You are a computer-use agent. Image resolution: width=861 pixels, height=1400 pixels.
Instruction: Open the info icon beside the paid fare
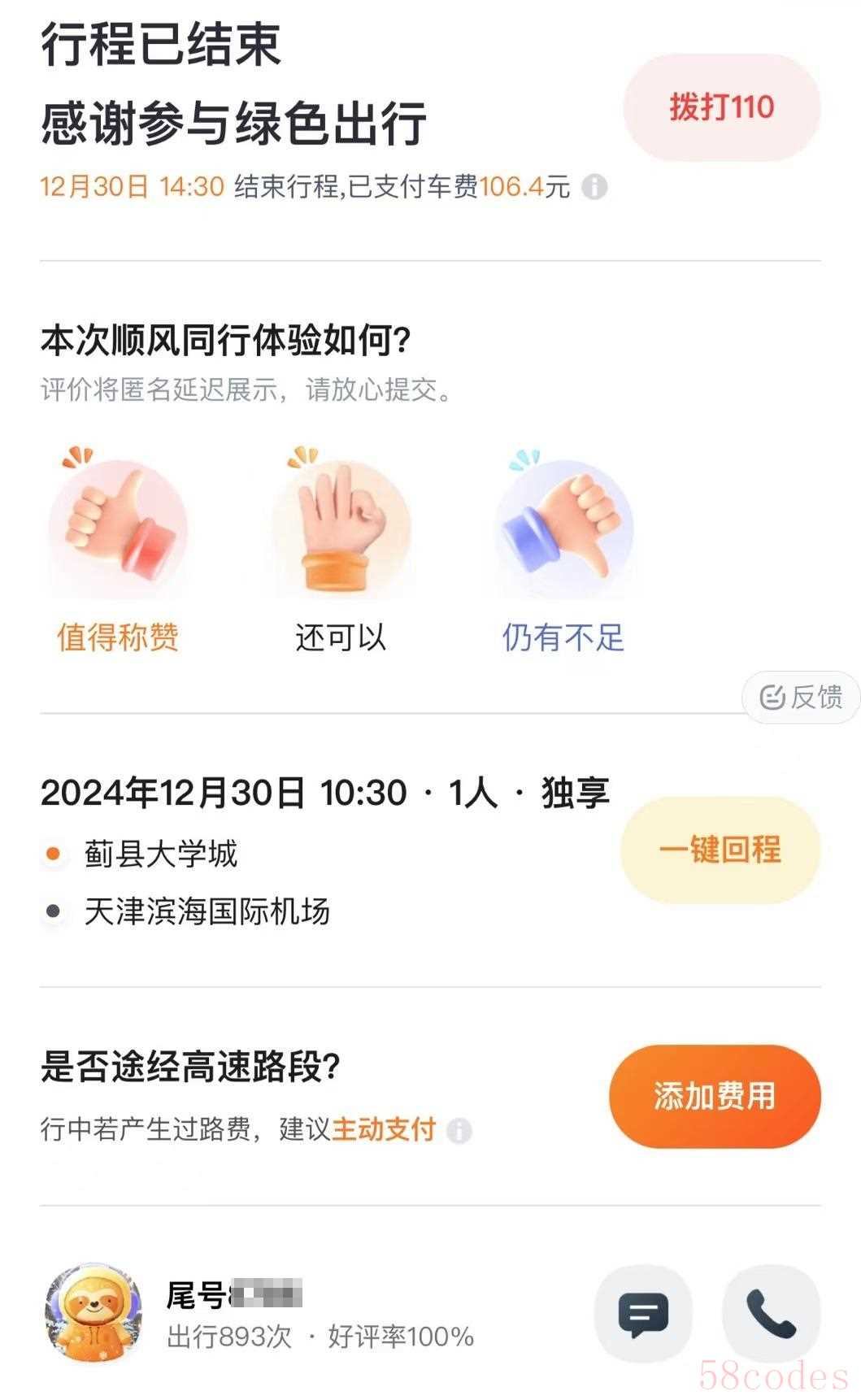pos(595,187)
